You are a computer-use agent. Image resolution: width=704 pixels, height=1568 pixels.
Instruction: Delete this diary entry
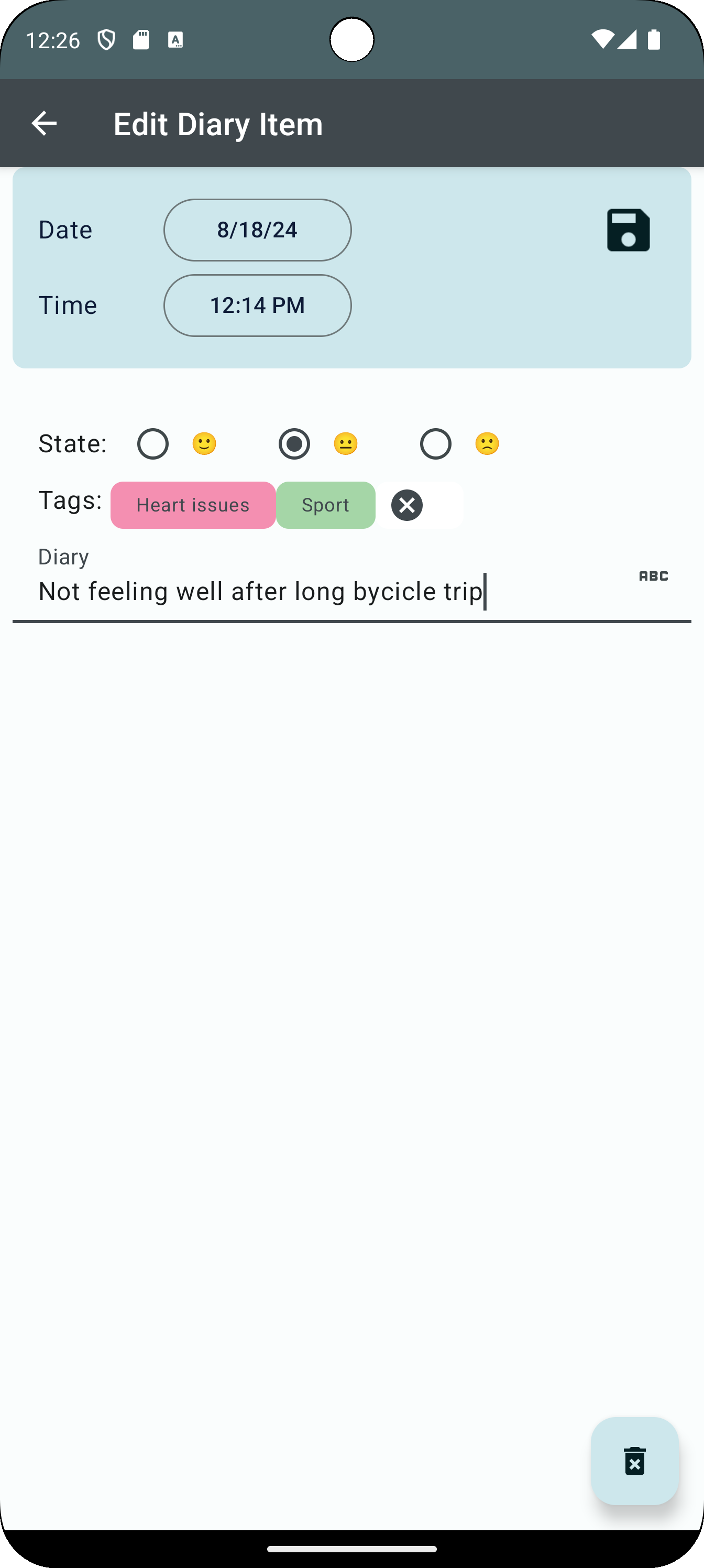(x=634, y=1461)
